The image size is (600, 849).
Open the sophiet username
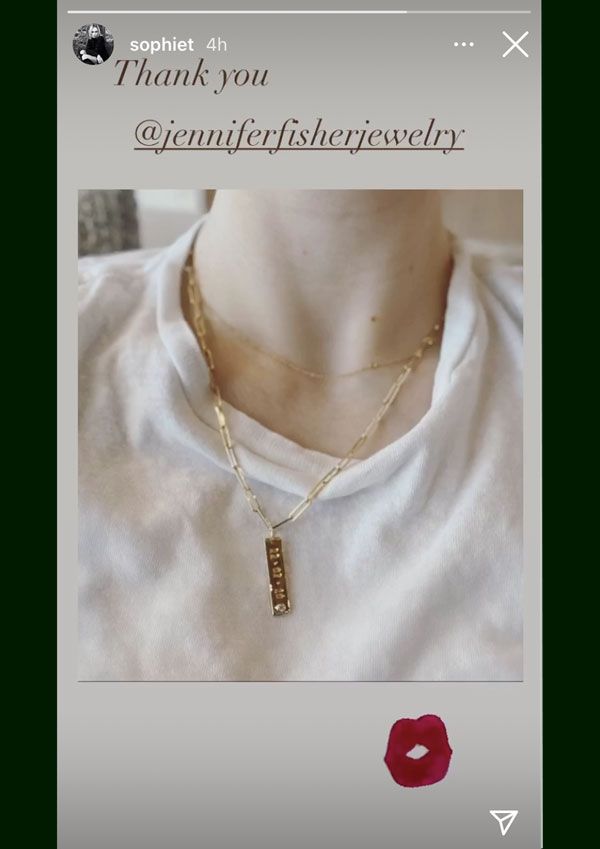coord(161,45)
